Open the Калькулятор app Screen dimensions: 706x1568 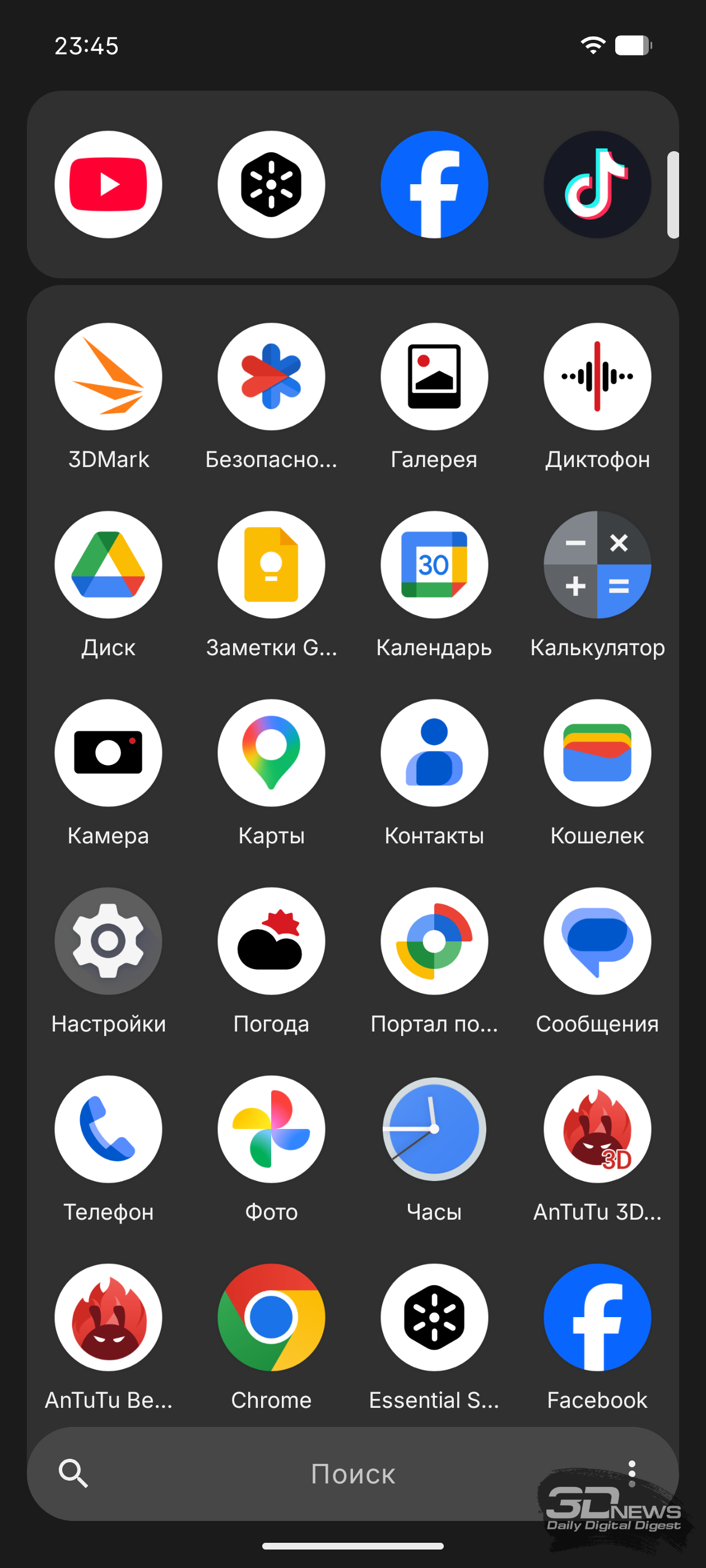point(597,565)
